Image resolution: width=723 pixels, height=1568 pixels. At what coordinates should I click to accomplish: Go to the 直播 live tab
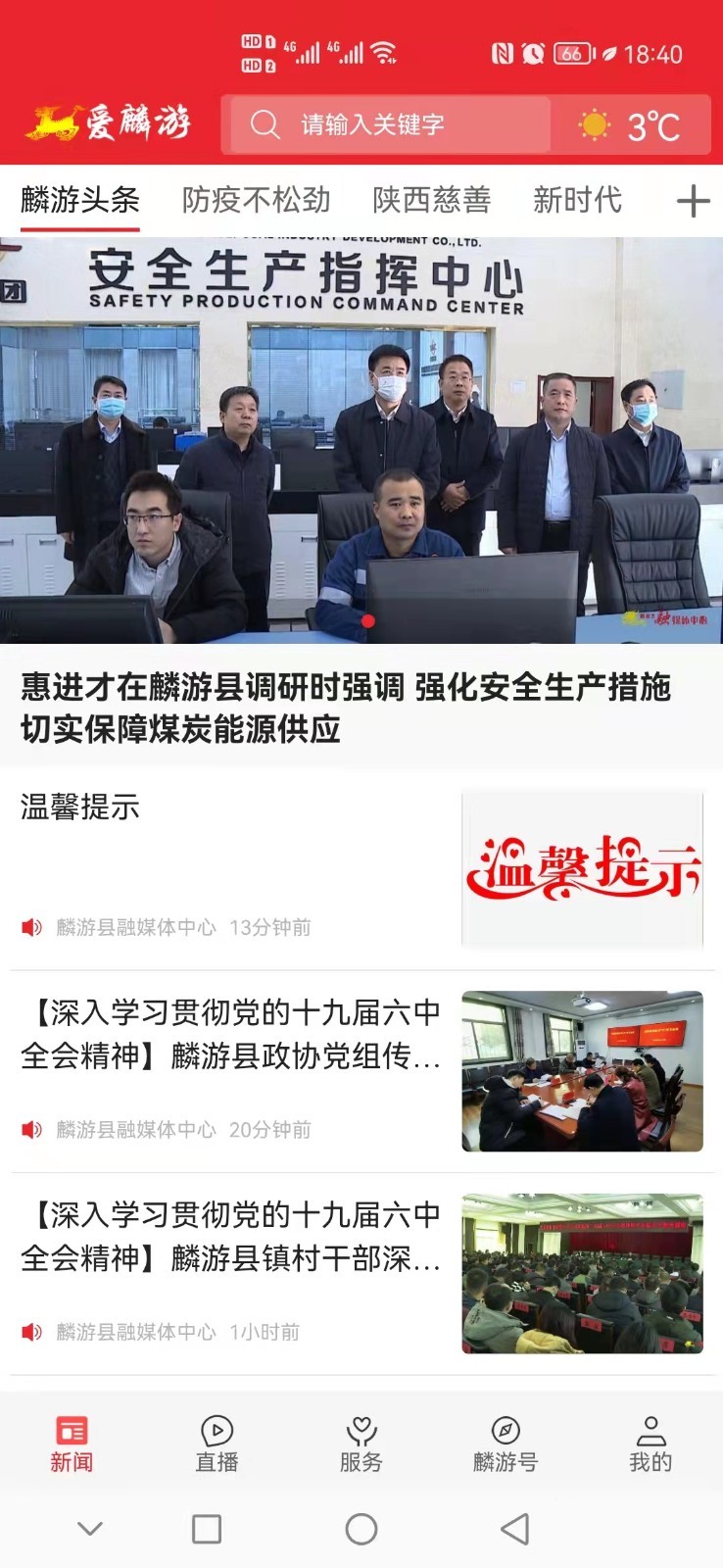[x=217, y=1444]
